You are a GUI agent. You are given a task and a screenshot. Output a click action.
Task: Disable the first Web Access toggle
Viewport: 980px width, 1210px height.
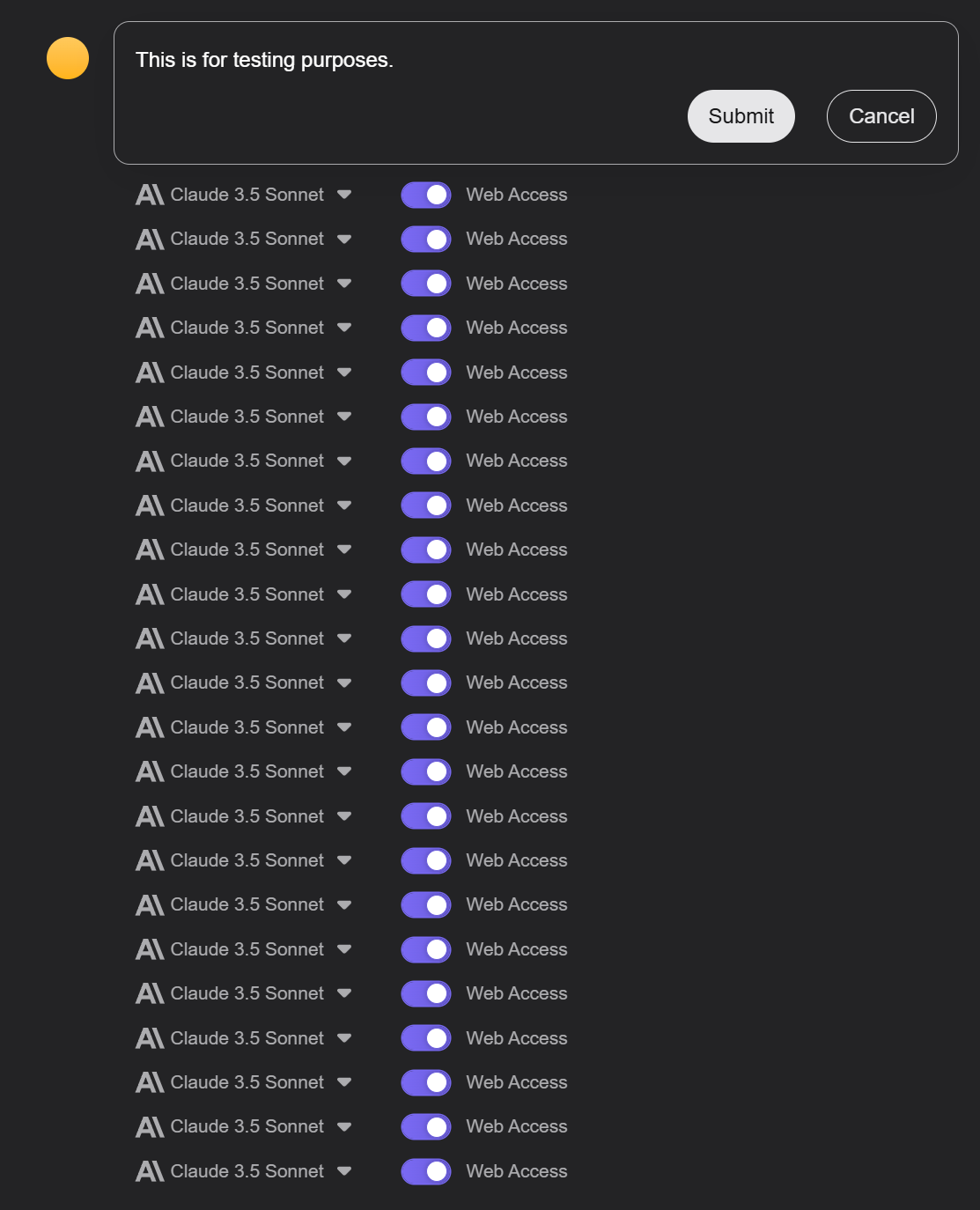pos(426,195)
